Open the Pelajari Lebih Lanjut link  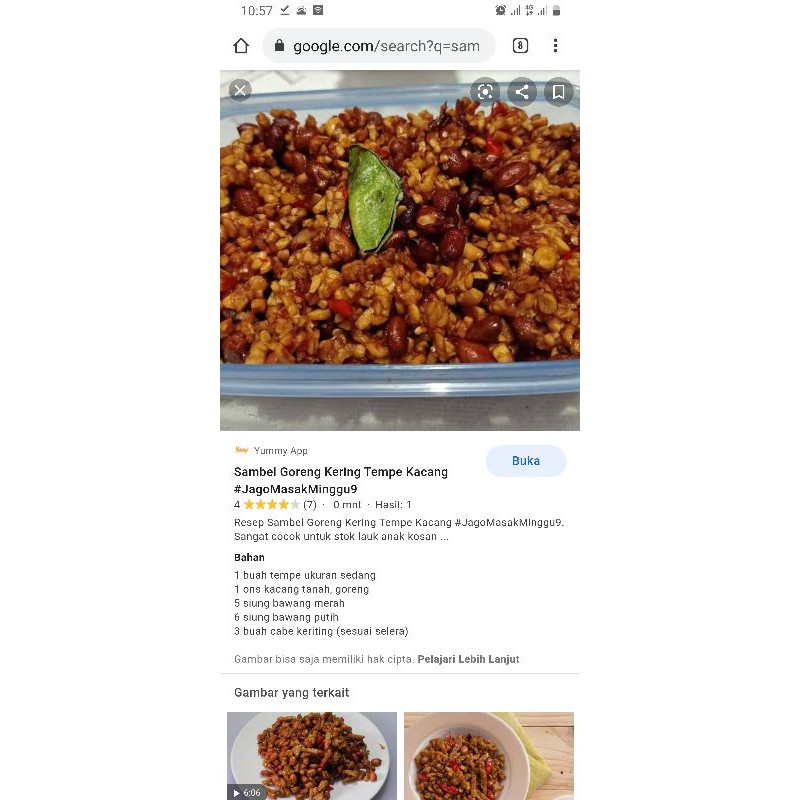tap(468, 660)
